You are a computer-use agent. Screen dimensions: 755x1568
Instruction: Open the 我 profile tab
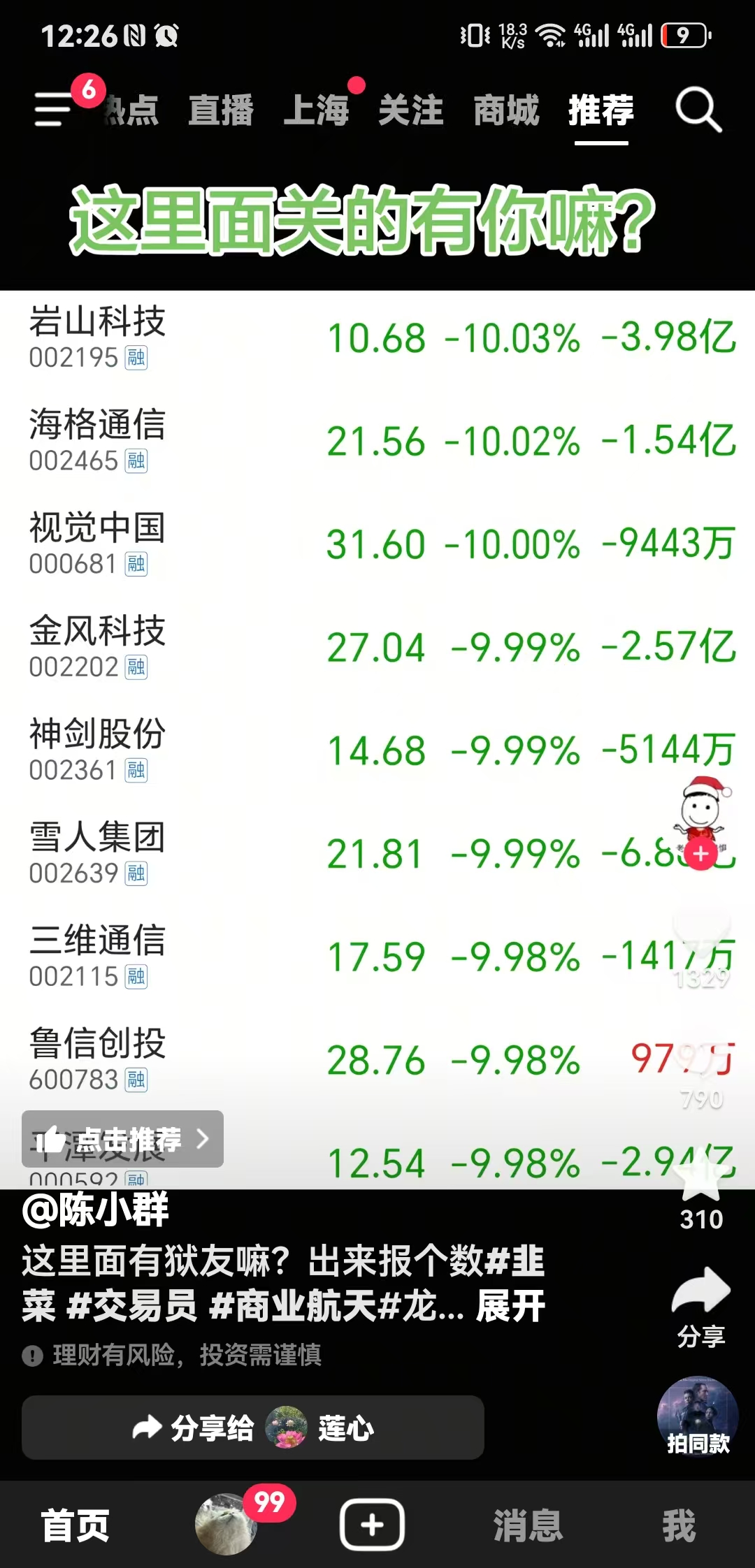[679, 1525]
